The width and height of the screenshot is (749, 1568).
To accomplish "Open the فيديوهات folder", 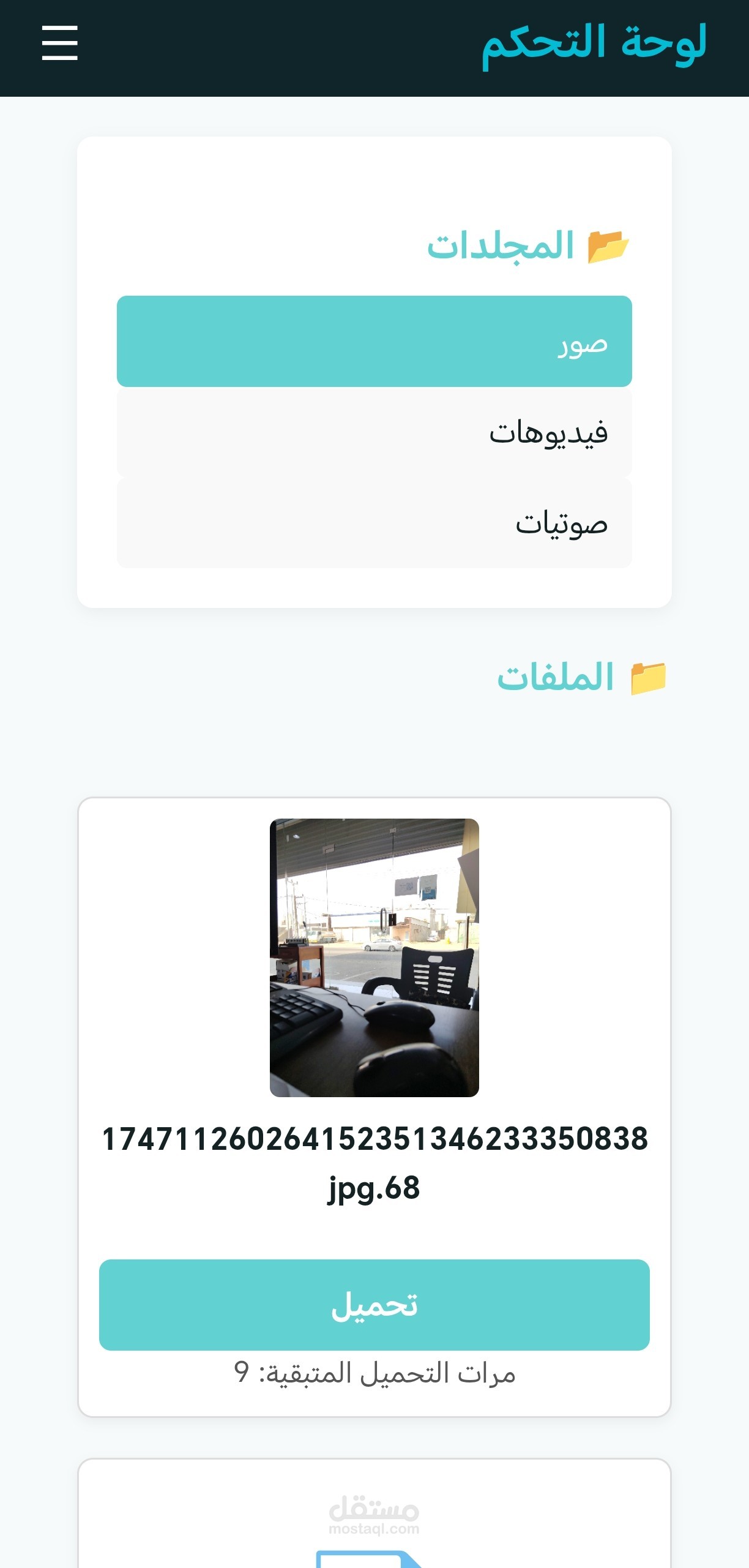I will [x=374, y=432].
